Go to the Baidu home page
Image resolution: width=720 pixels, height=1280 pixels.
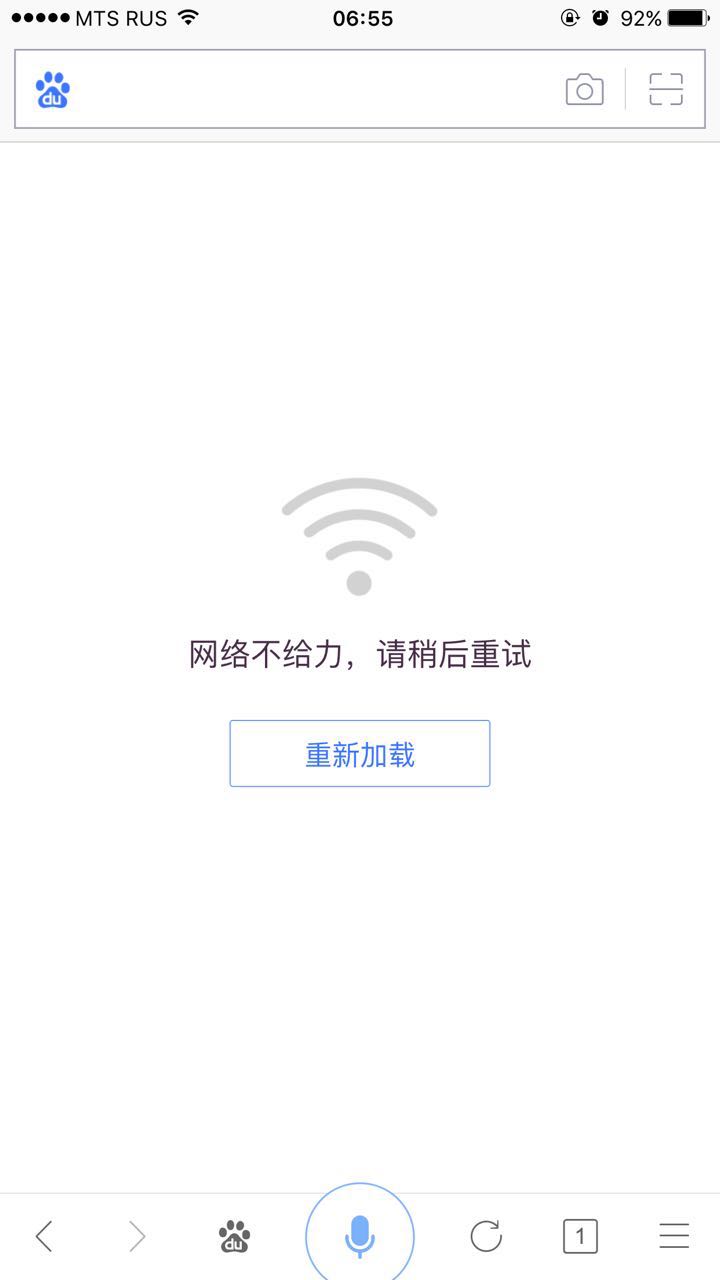[x=235, y=1237]
